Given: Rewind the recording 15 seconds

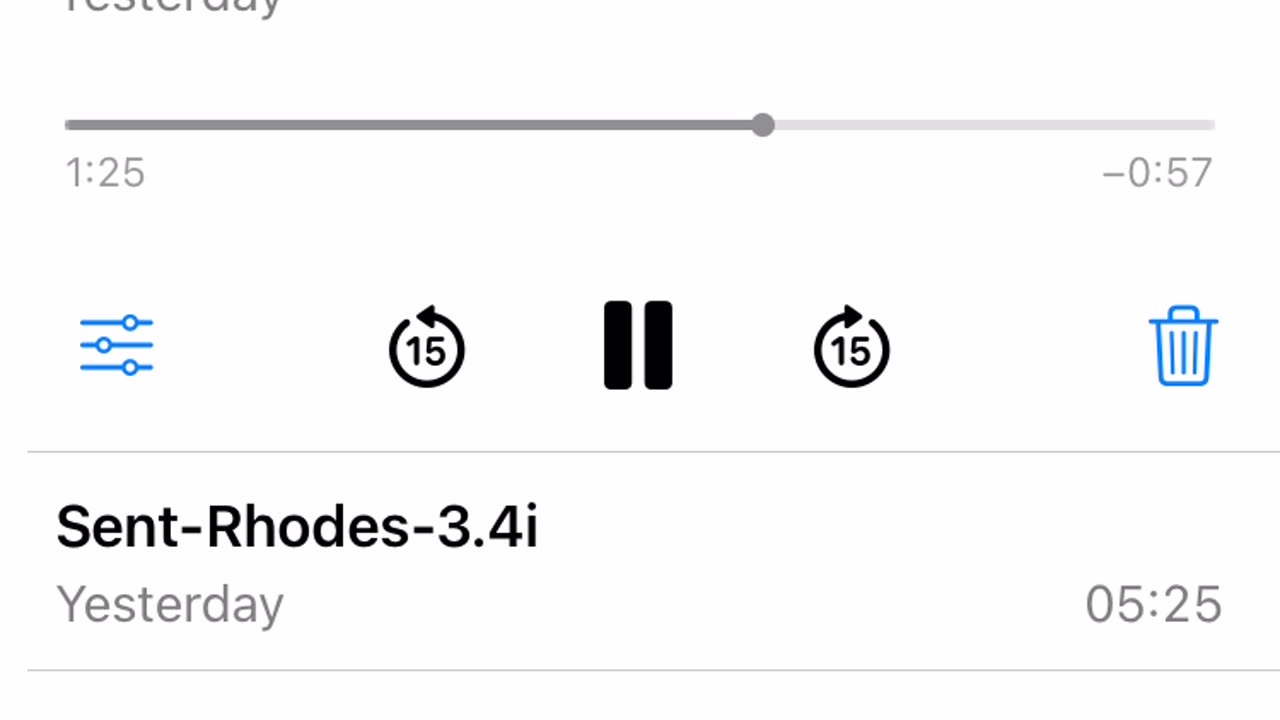Looking at the screenshot, I should click(x=427, y=347).
